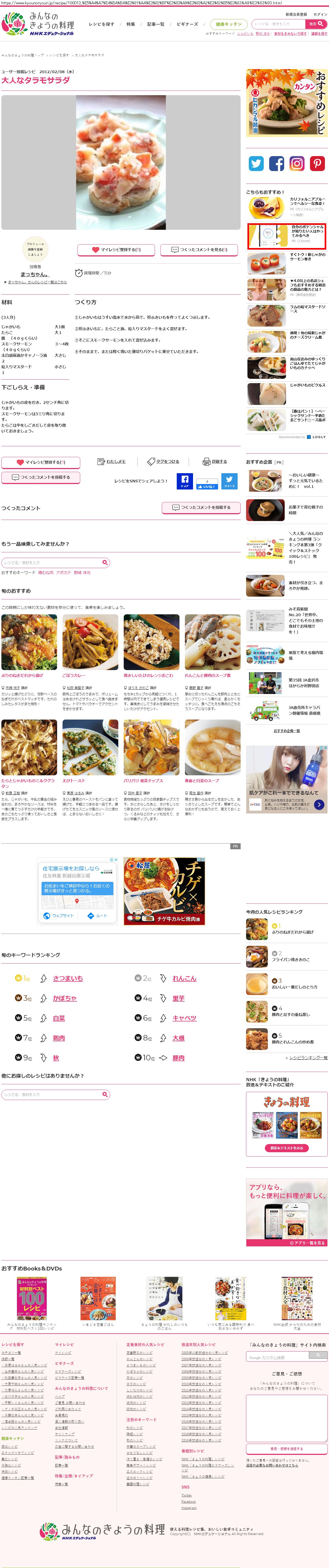This screenshot has height=1568, width=329.
Task: Open the ログイン link
Action: coord(320,14)
